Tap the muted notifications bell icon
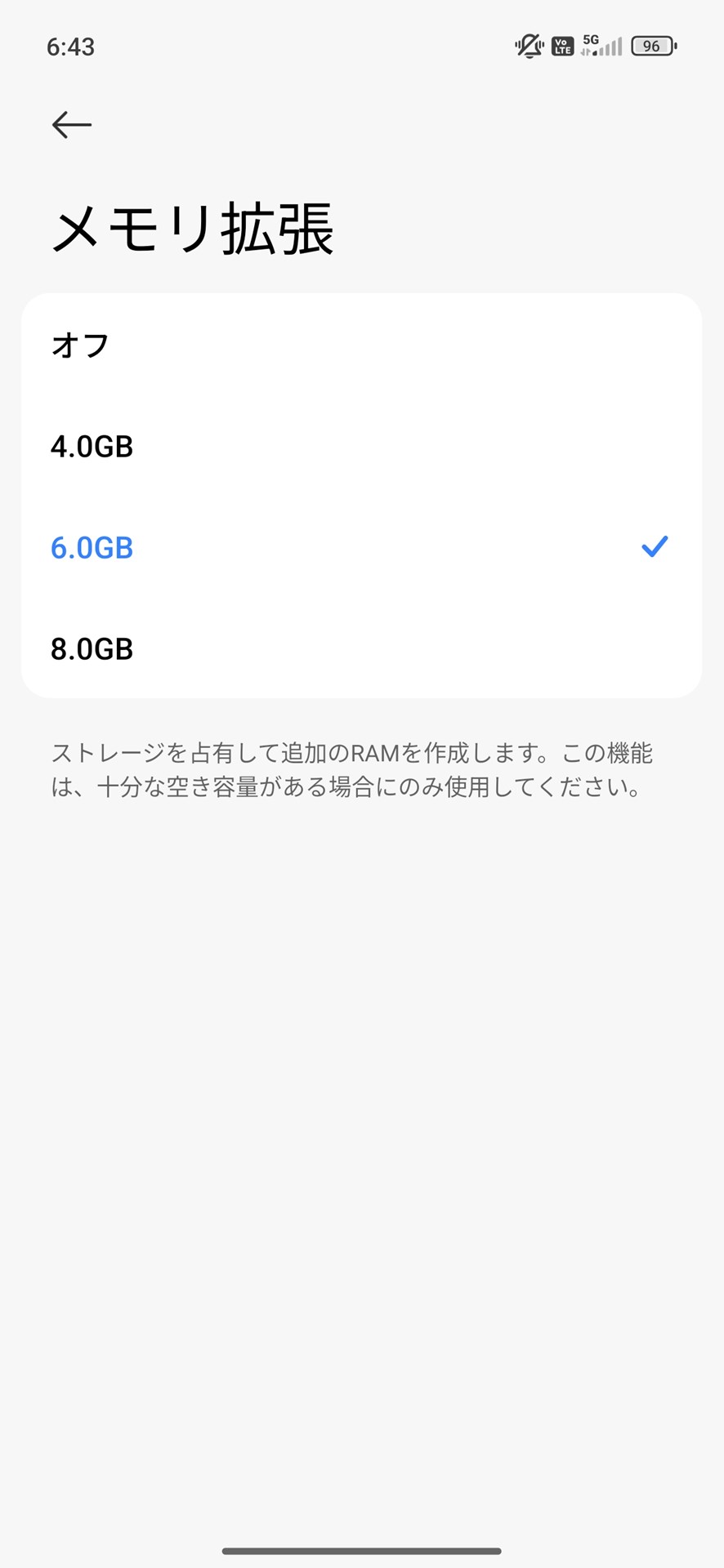Image resolution: width=724 pixels, height=1568 pixels. (x=528, y=46)
